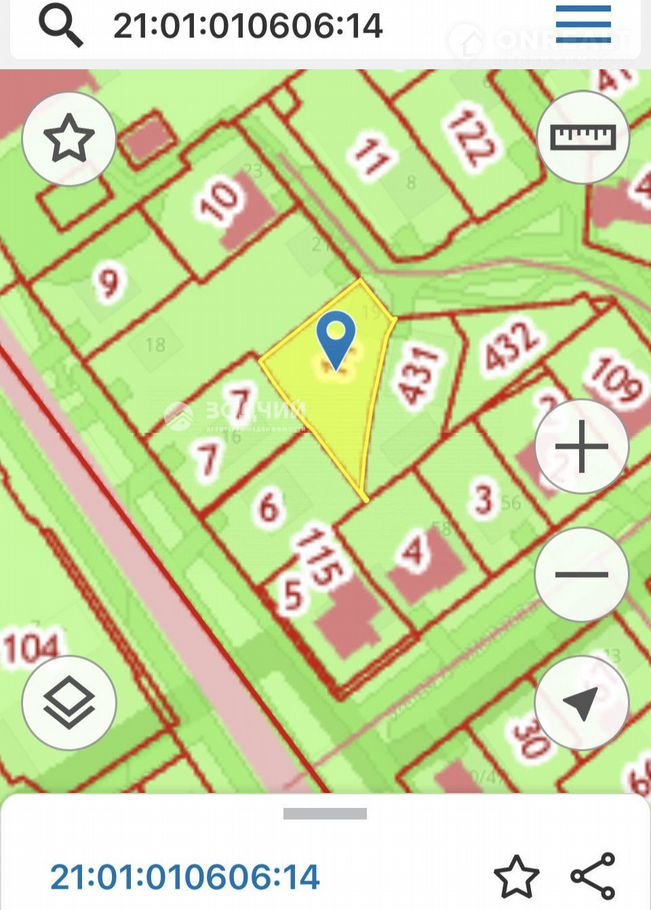The width and height of the screenshot is (651, 910).
Task: Add parcel 21:01:010606:14 to favorites
Action: tap(516, 877)
